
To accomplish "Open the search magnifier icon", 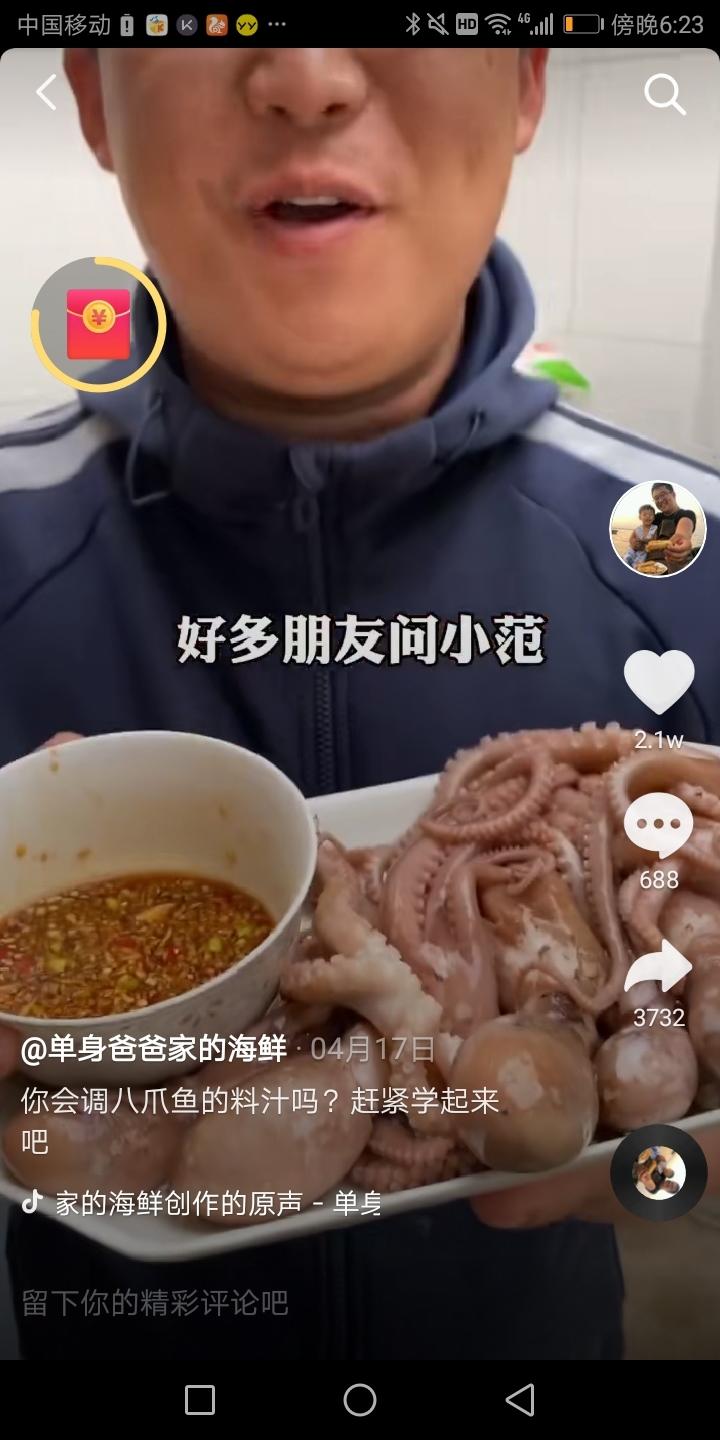I will click(x=664, y=95).
